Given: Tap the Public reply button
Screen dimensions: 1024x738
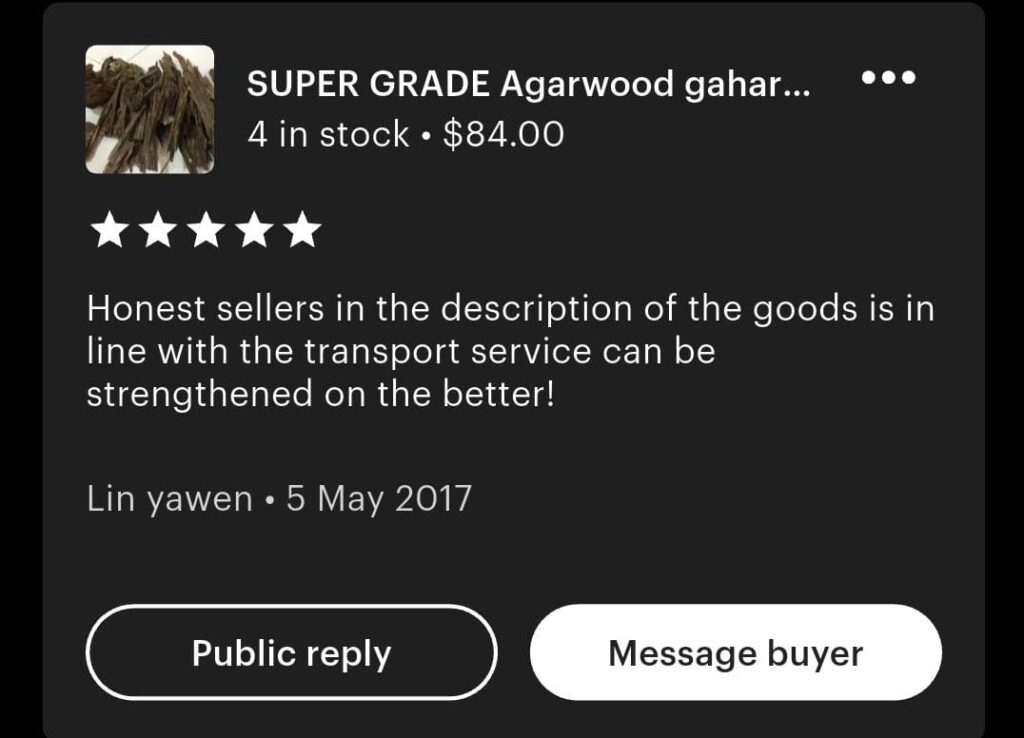Looking at the screenshot, I should tap(291, 653).
